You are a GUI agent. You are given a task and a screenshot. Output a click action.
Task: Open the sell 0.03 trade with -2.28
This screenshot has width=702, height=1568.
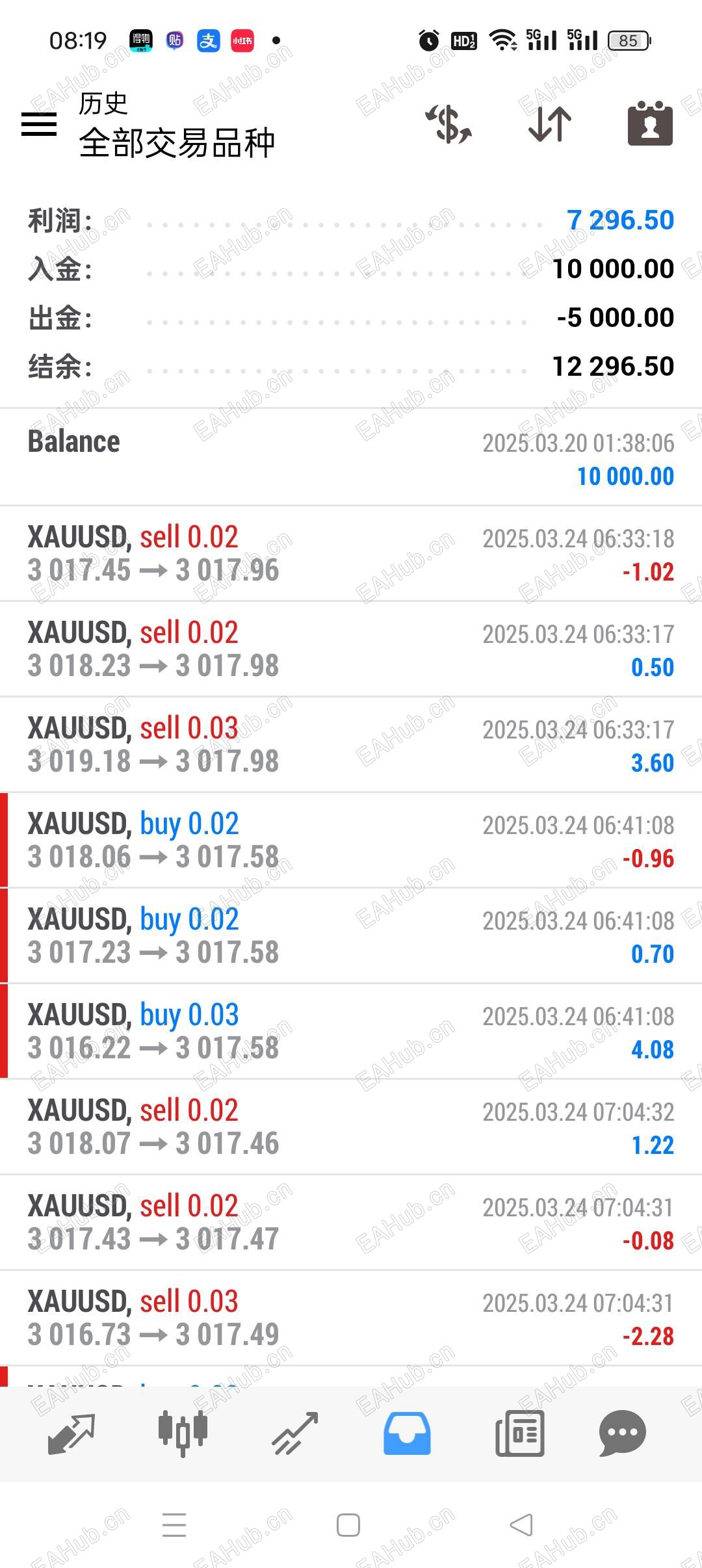tap(351, 1318)
